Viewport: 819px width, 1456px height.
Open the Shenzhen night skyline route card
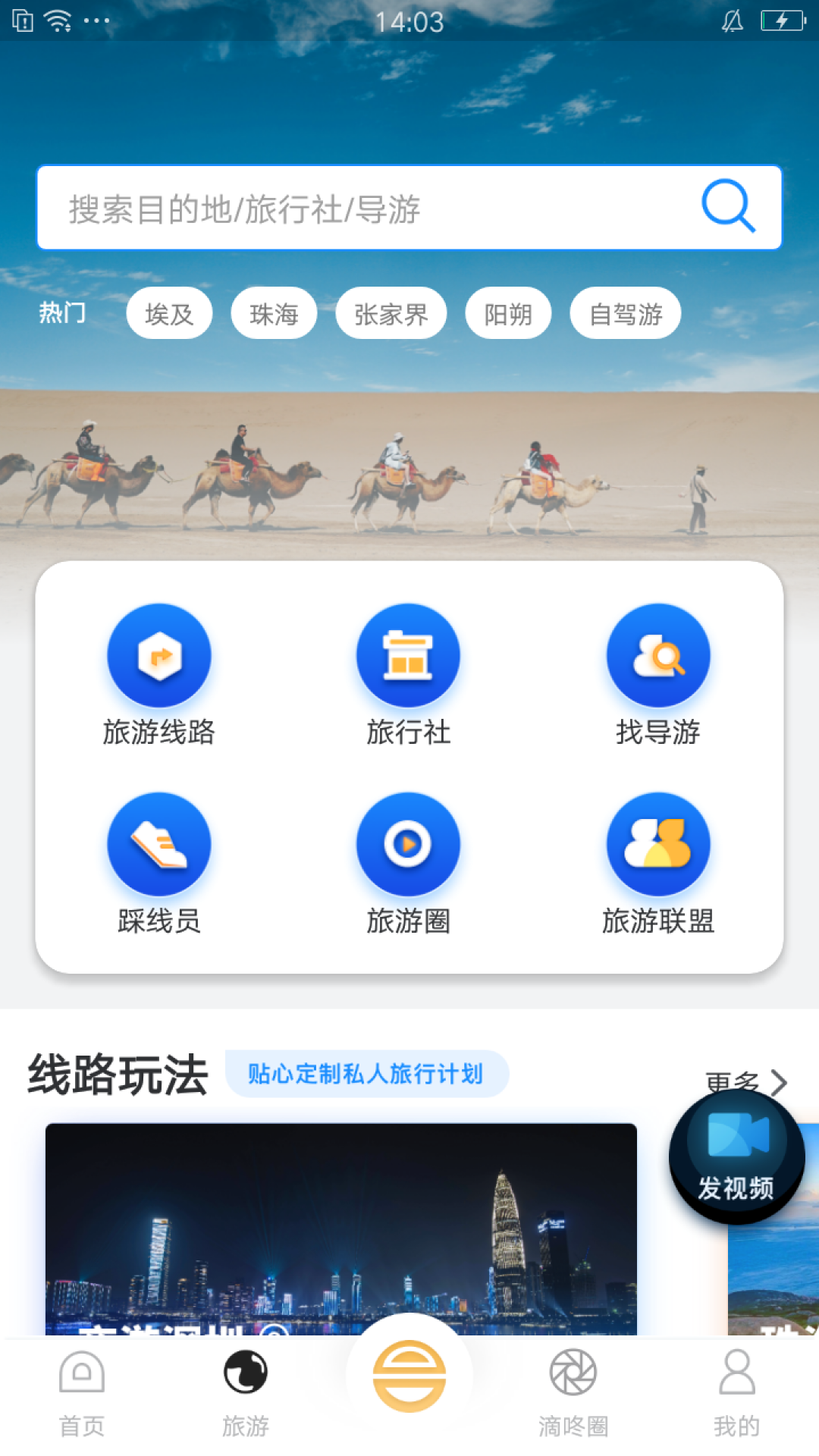tap(341, 1228)
